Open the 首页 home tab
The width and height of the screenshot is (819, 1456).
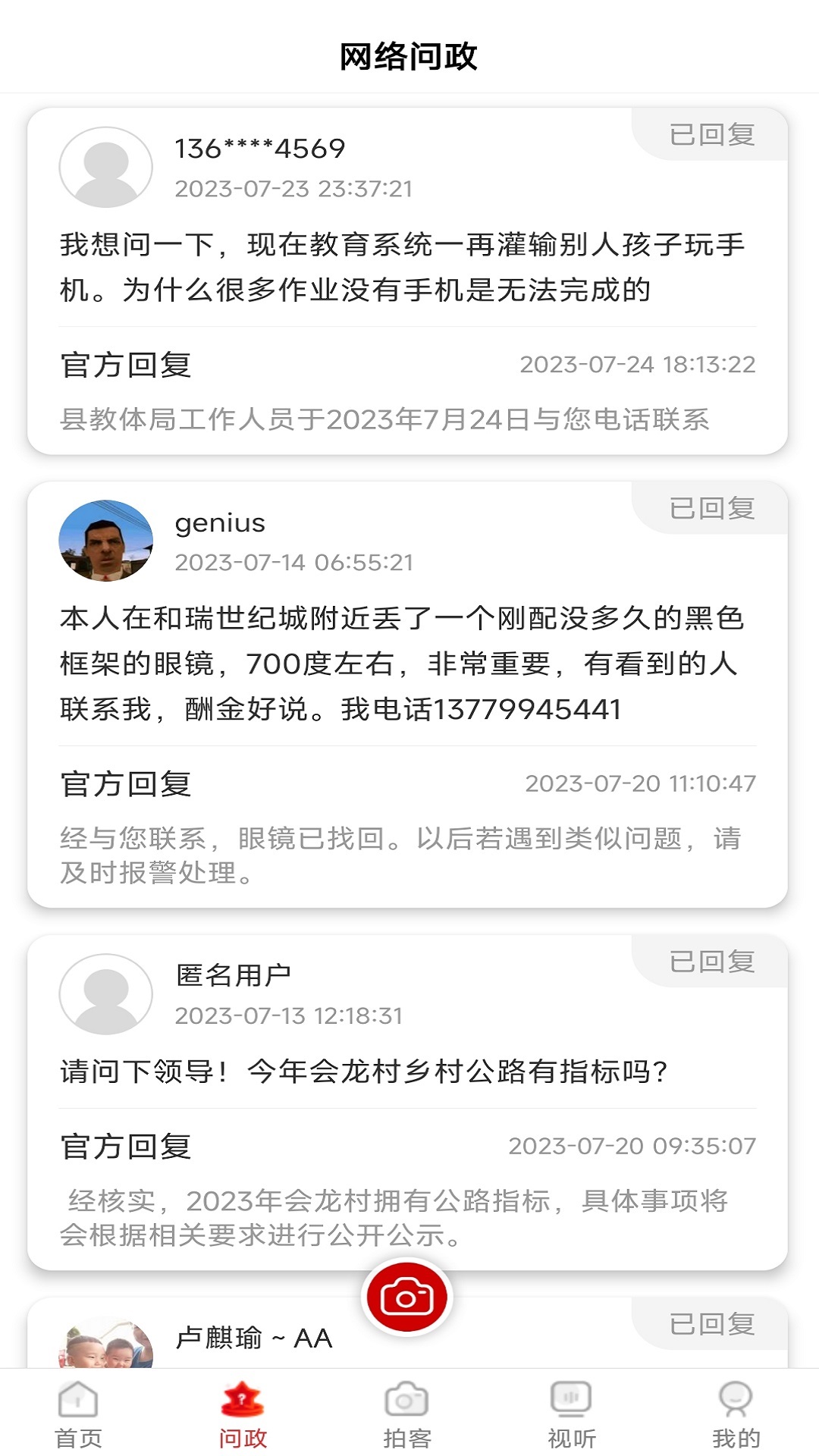pyautogui.click(x=78, y=1414)
